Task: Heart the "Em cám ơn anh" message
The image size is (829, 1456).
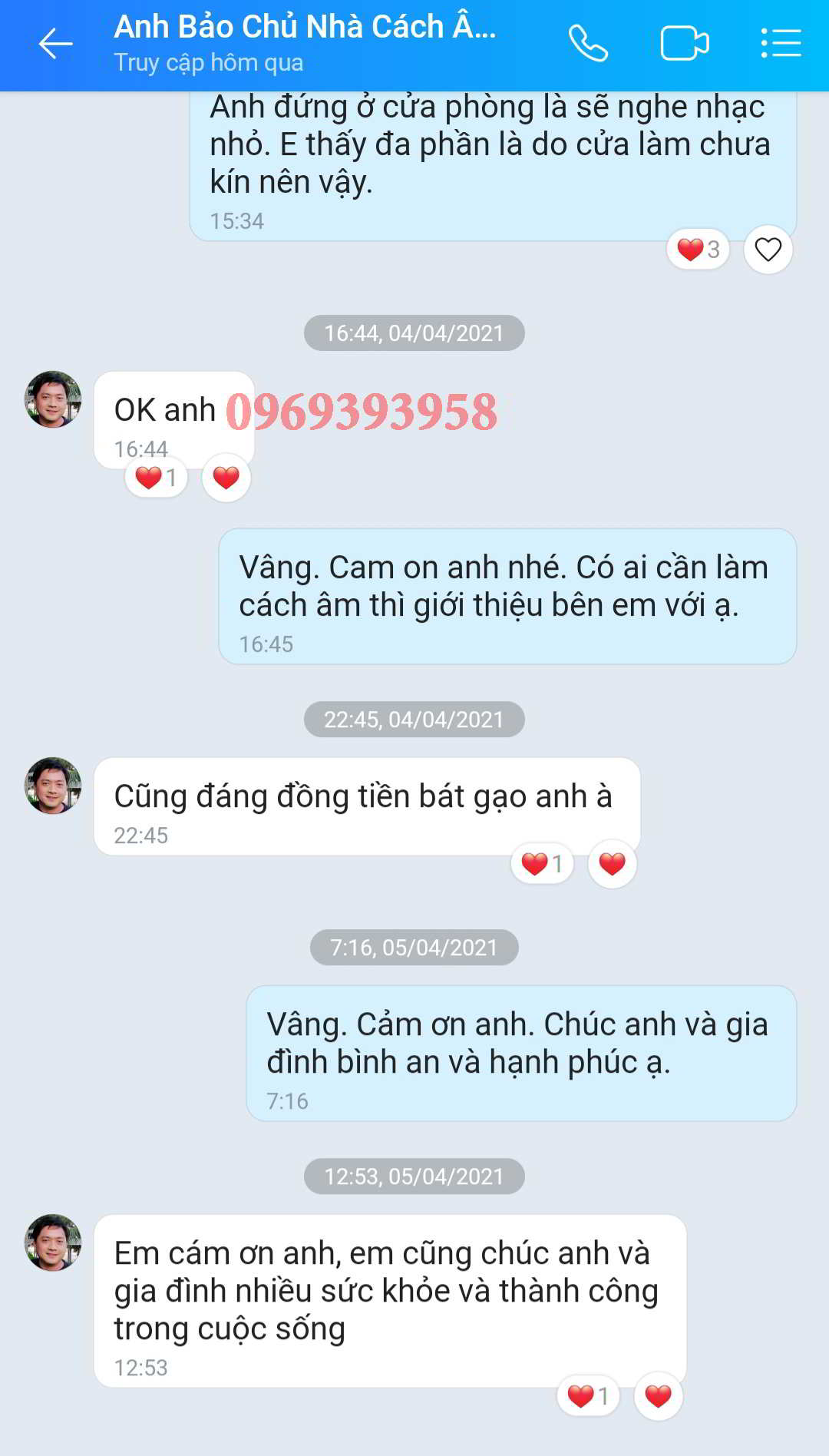Action: [658, 1396]
